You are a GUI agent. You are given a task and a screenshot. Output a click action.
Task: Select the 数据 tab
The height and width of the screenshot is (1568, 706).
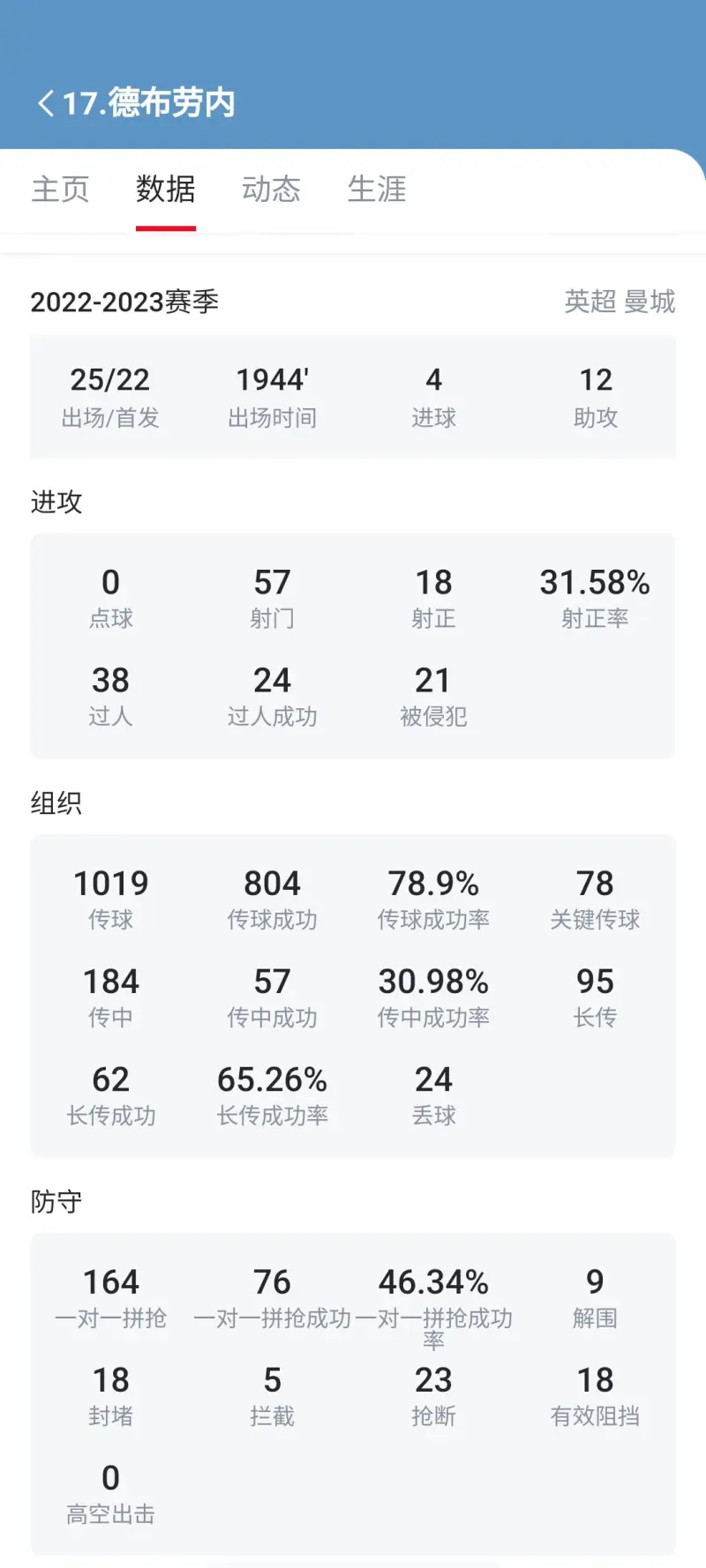pyautogui.click(x=166, y=189)
